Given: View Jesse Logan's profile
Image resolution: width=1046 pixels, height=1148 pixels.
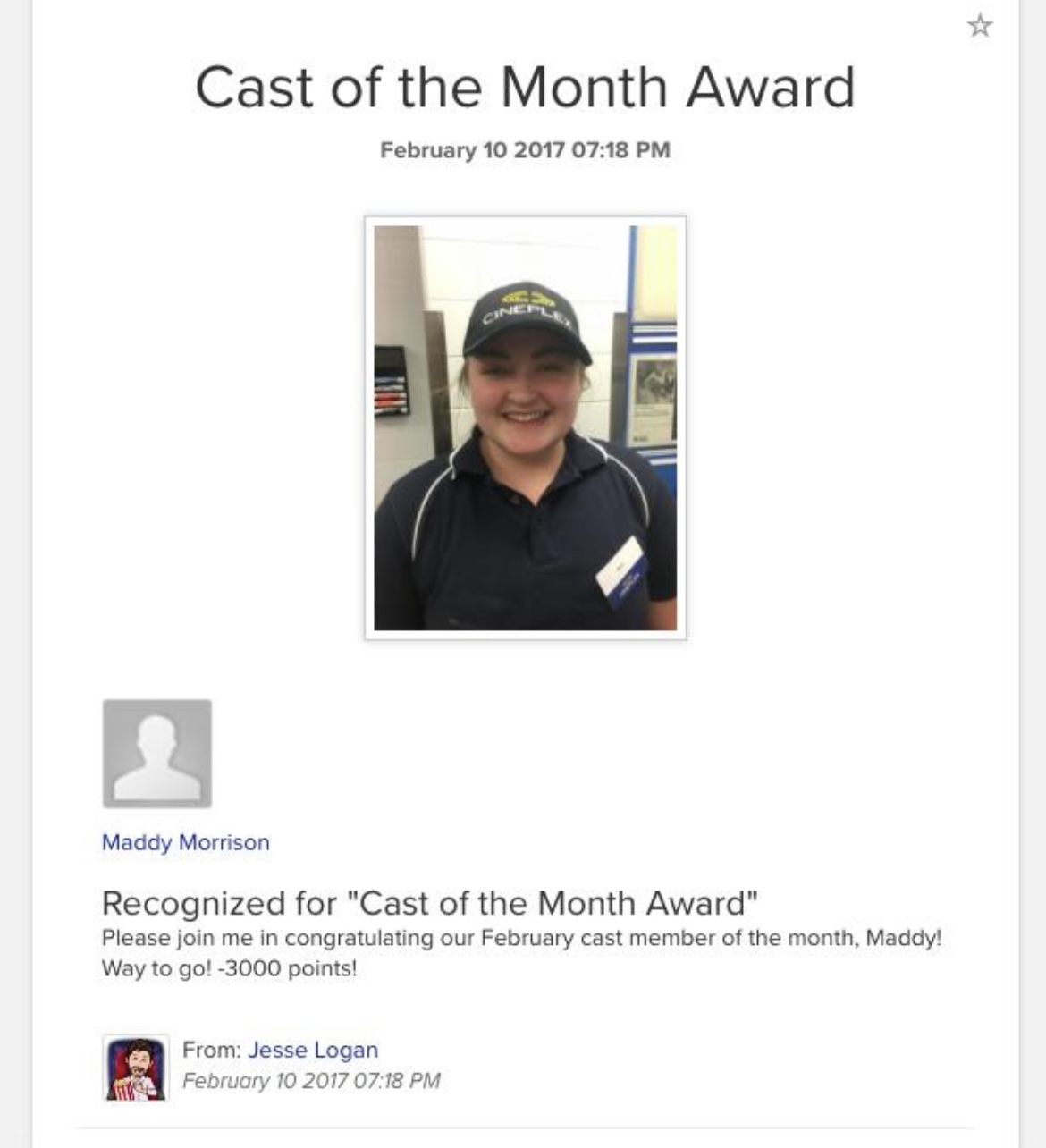Looking at the screenshot, I should pos(312,1050).
